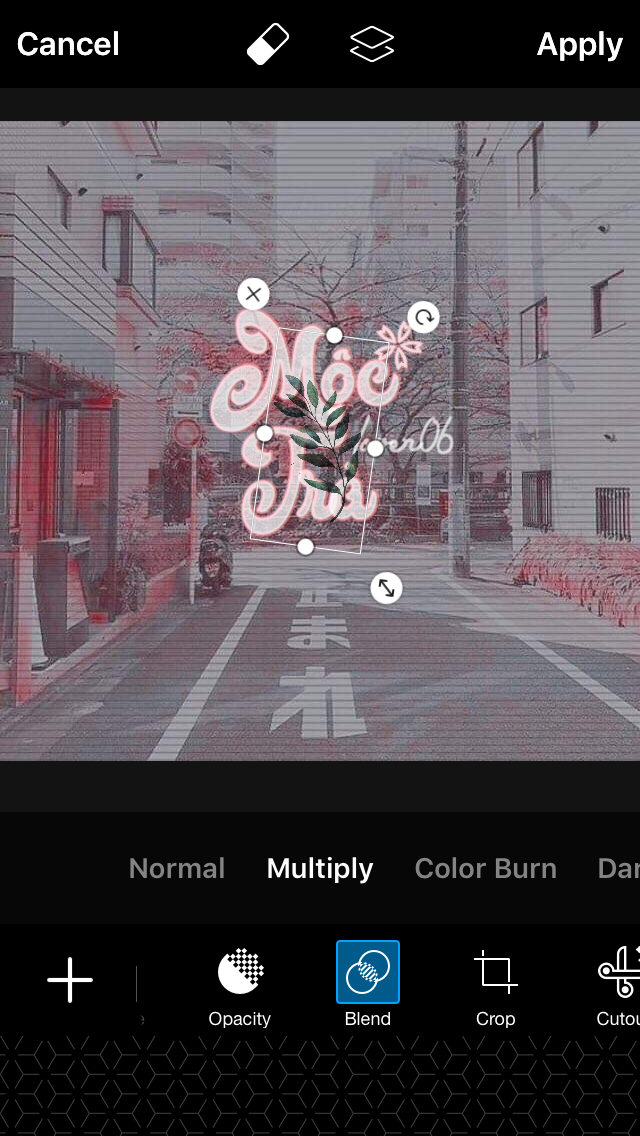This screenshot has height=1136, width=640.
Task: Open the layers panel
Action: tap(372, 44)
